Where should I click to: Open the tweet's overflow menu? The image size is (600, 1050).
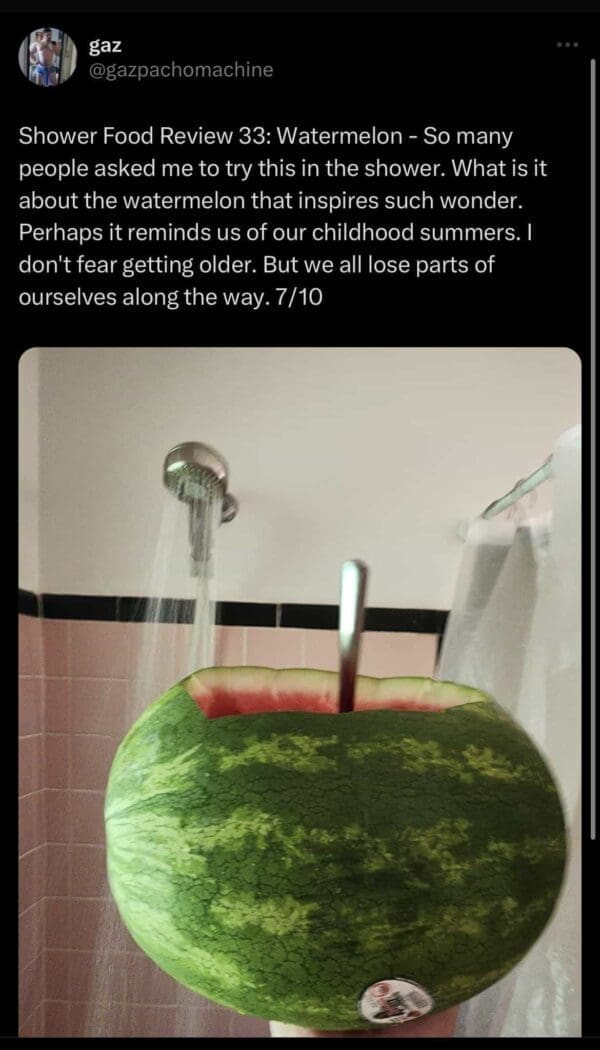(569, 47)
